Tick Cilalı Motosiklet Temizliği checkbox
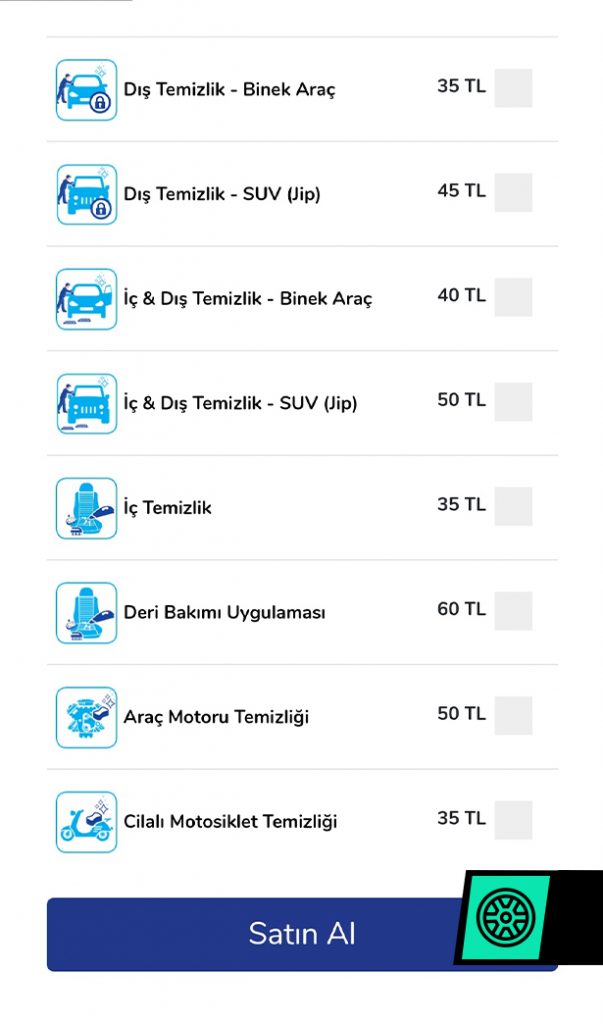The image size is (603, 1024). (x=513, y=820)
